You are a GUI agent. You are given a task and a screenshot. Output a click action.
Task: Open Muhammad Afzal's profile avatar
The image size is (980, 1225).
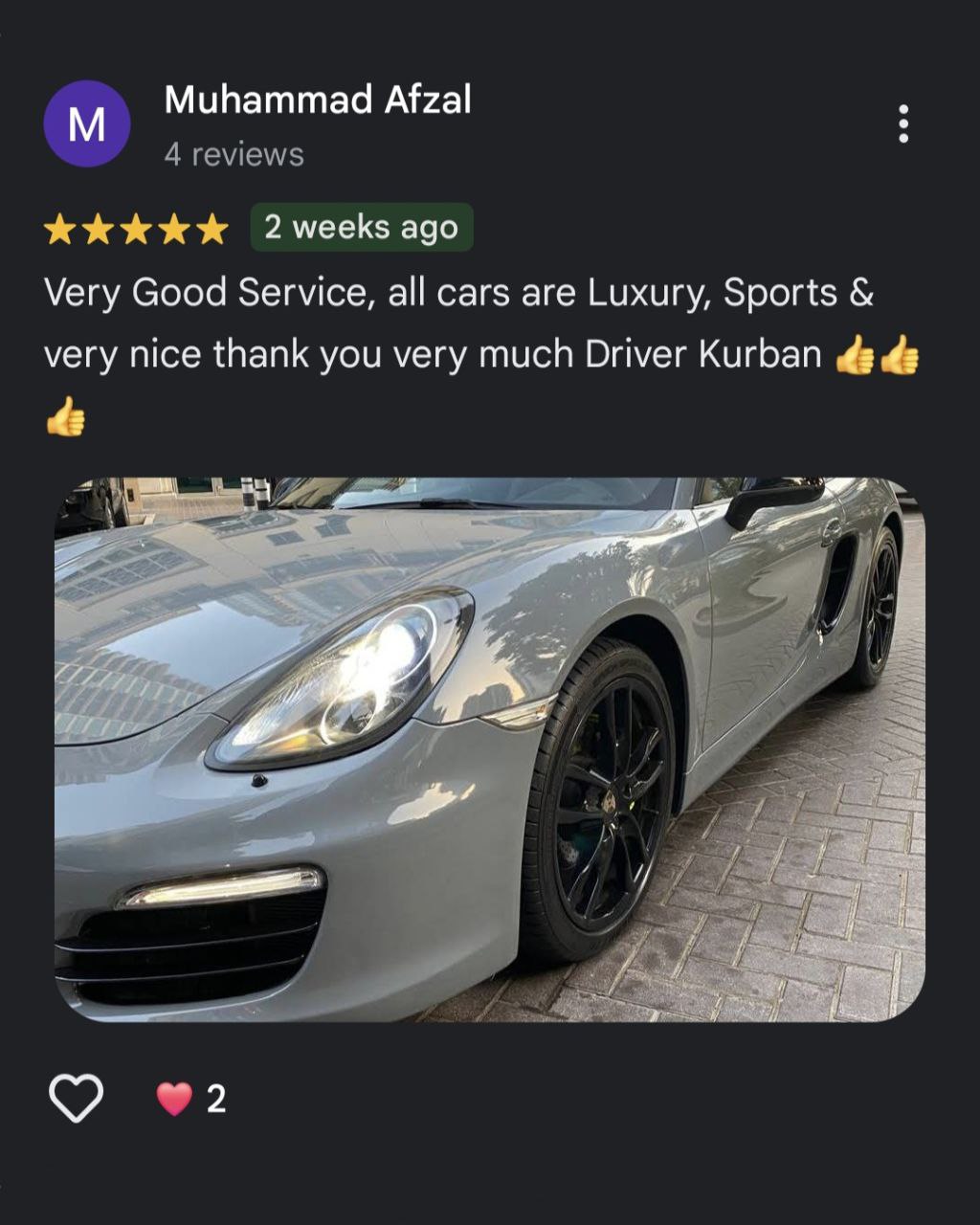click(87, 124)
